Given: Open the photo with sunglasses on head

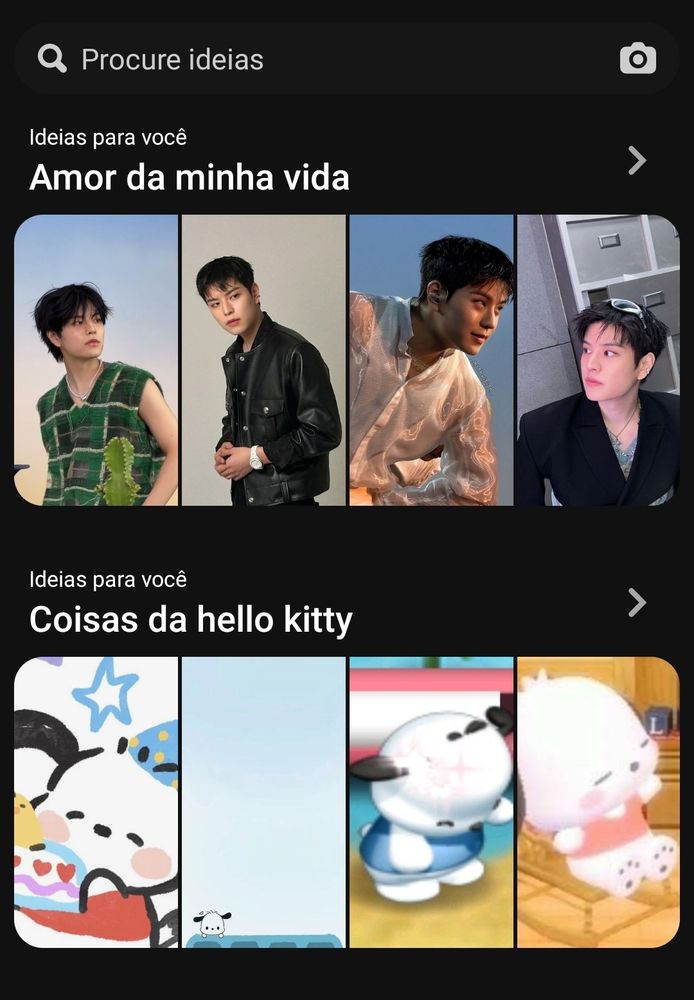Looking at the screenshot, I should [x=598, y=360].
